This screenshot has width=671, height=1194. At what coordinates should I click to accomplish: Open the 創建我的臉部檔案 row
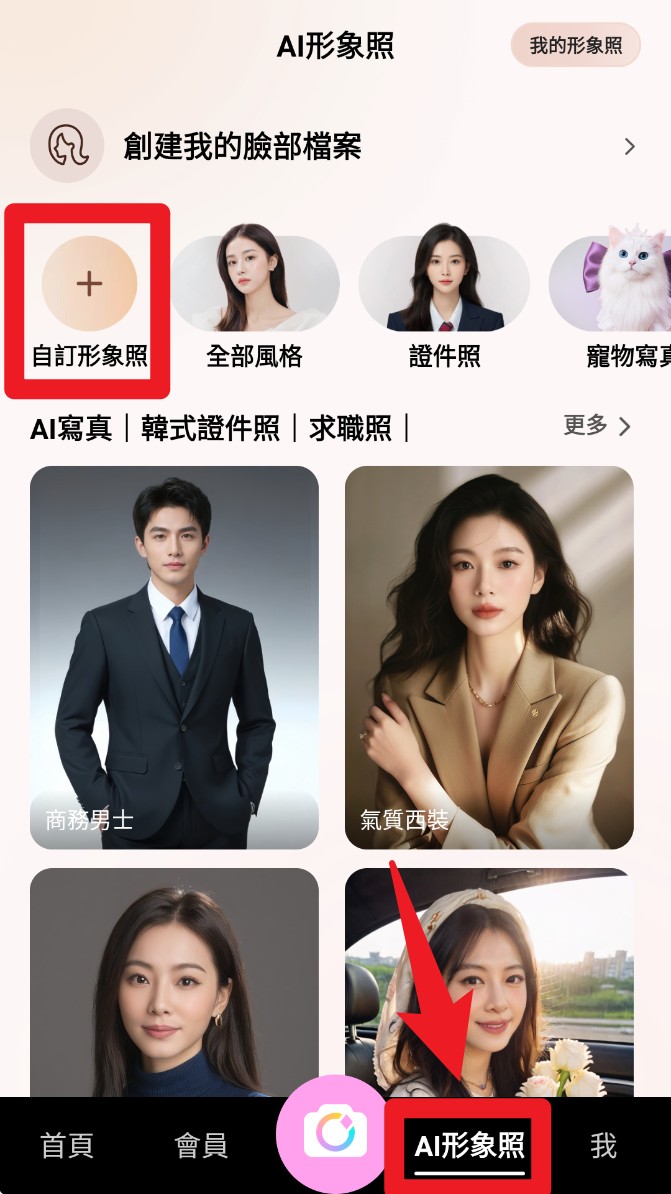[335, 147]
